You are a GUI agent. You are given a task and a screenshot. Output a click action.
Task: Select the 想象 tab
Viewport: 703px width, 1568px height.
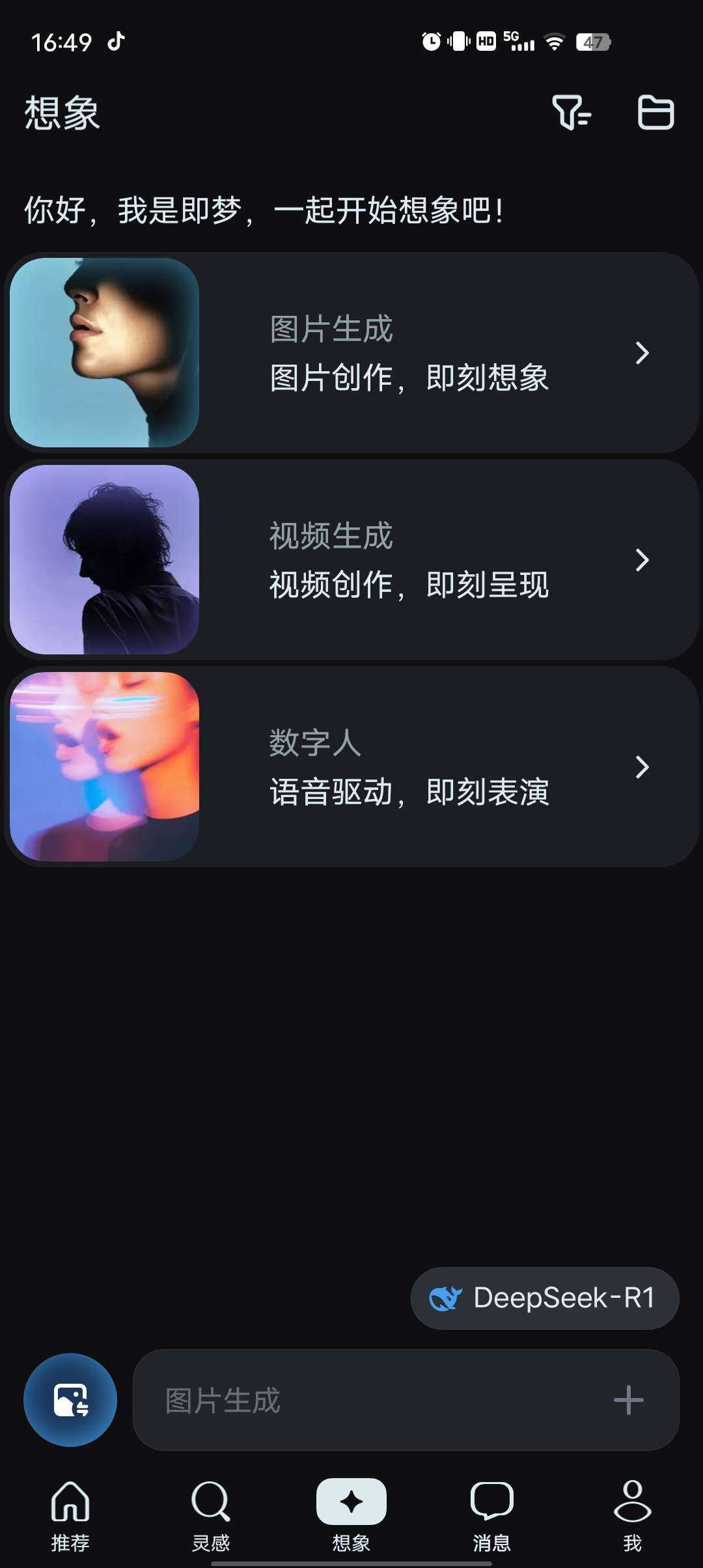tap(351, 1515)
